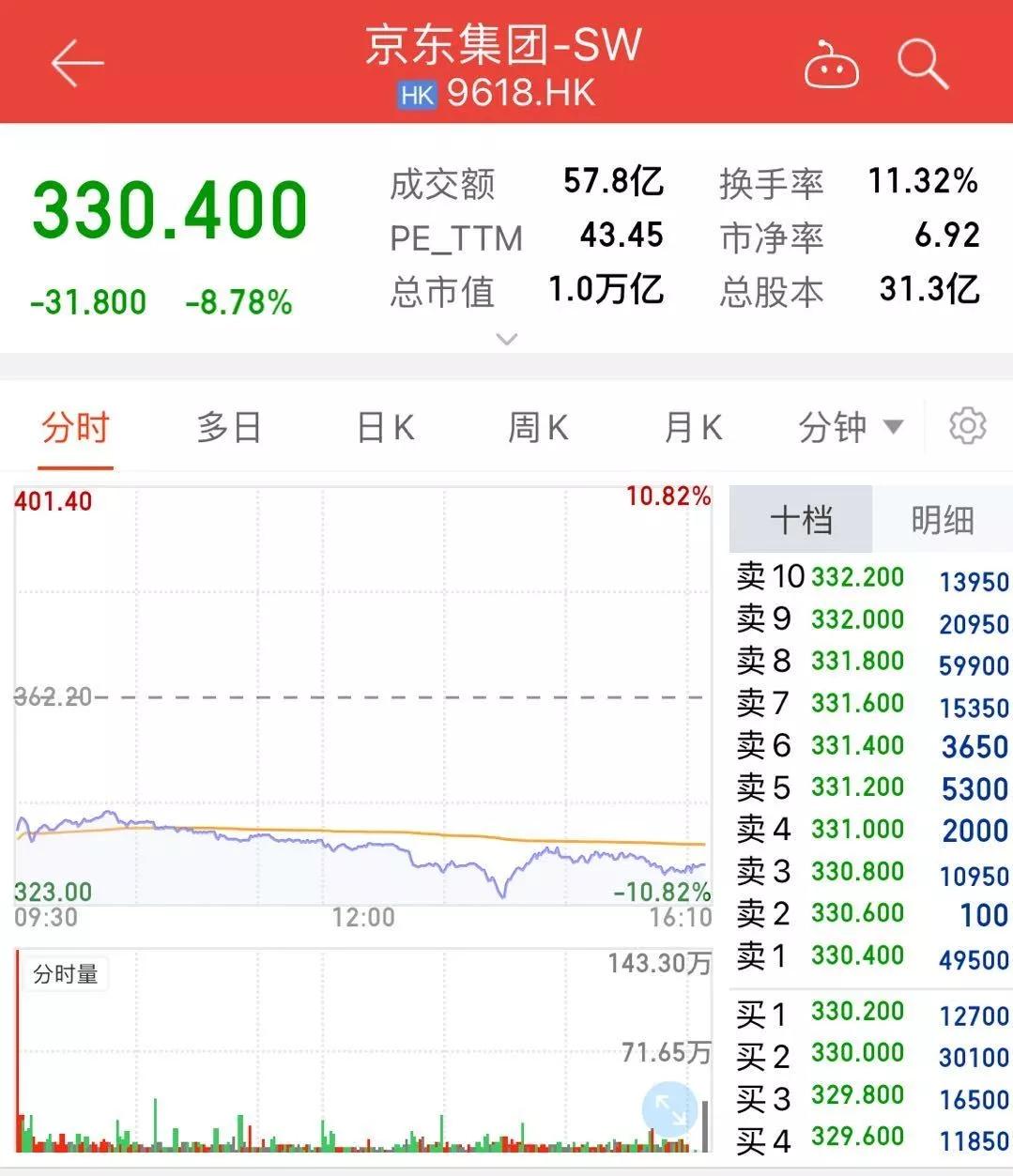Click the -8.78% percentage change value
Image resolution: width=1013 pixels, height=1176 pixels.
coord(241,302)
